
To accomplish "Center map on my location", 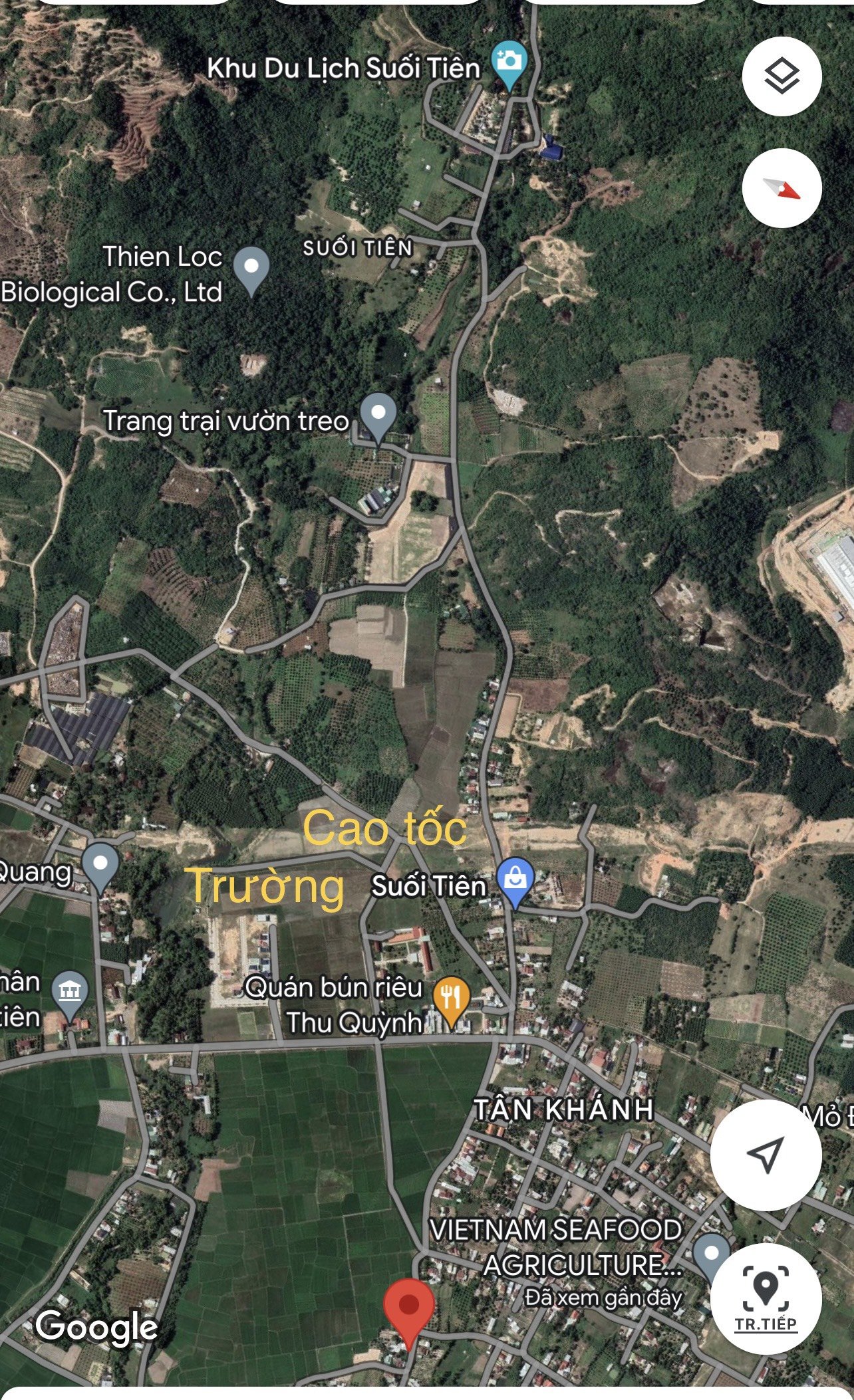I will click(766, 1155).
